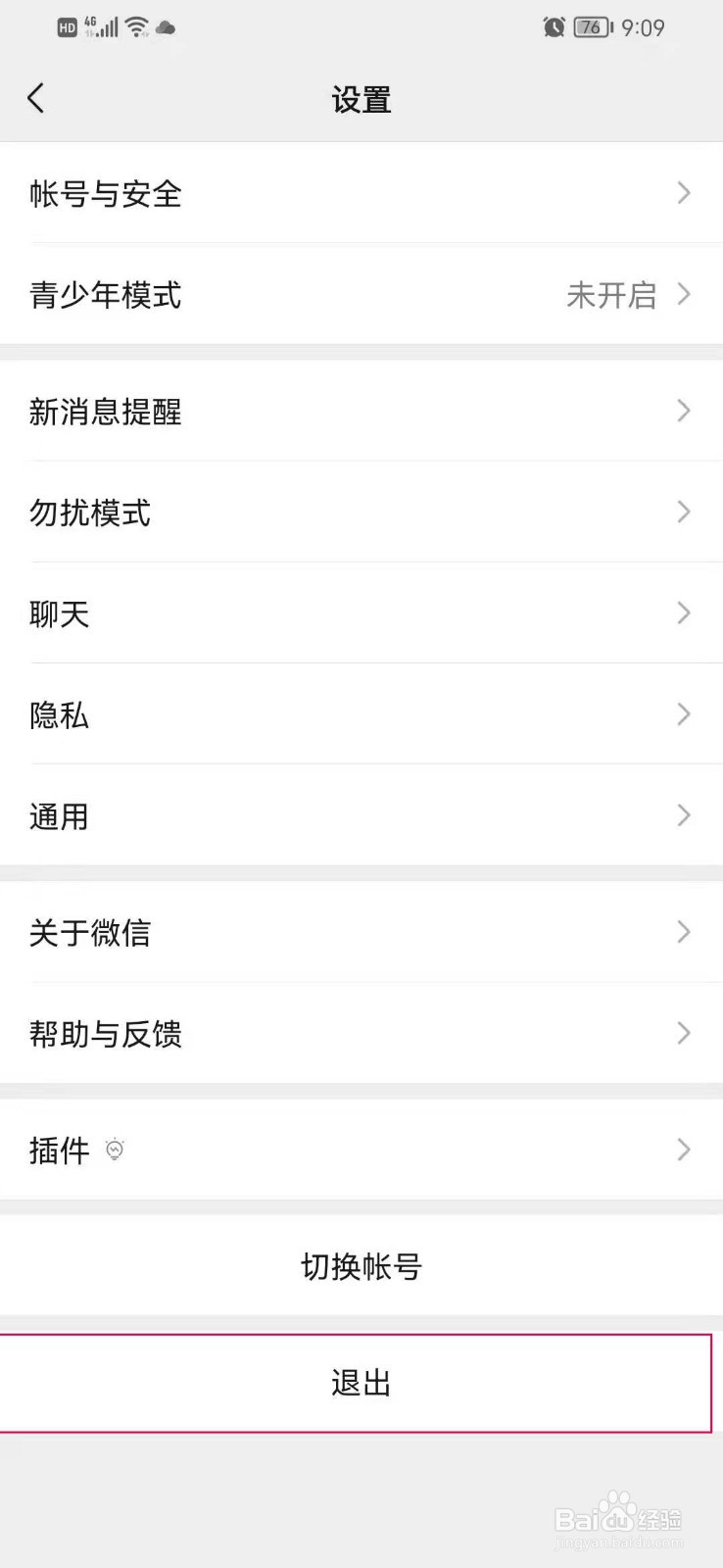Tap the battery indicator showing 76
Screen dimensions: 723x1568
click(592, 26)
